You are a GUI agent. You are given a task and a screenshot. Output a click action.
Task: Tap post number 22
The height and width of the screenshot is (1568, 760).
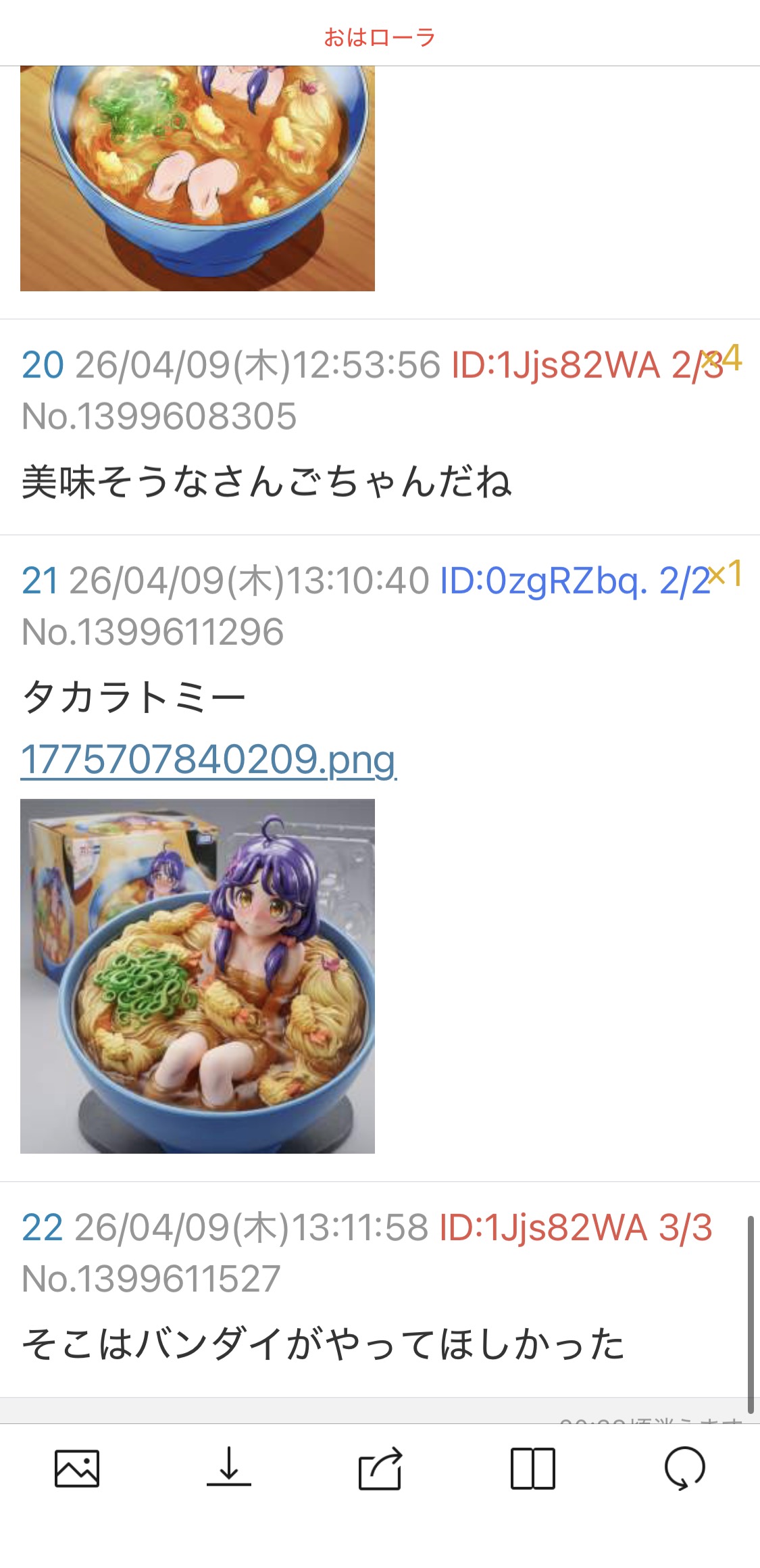(x=42, y=1227)
